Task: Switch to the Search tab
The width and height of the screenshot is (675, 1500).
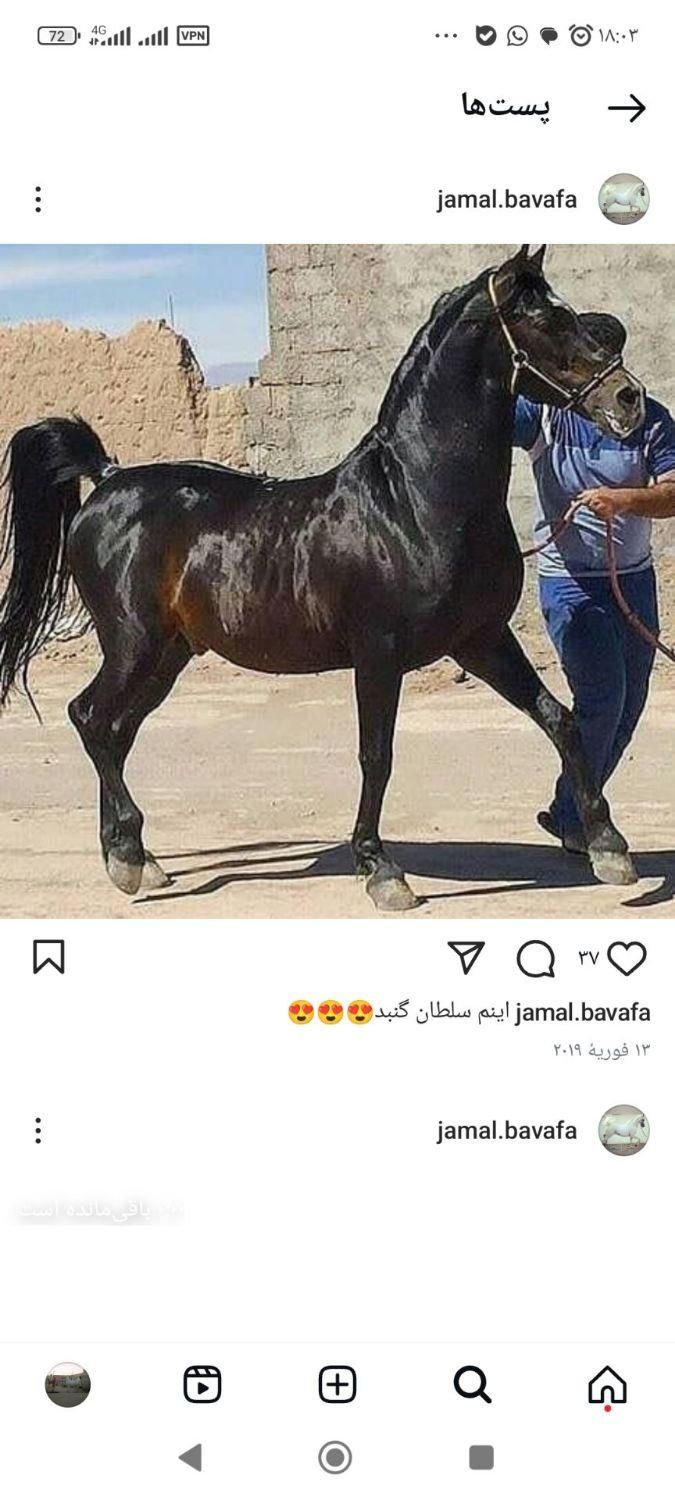Action: (x=472, y=1385)
